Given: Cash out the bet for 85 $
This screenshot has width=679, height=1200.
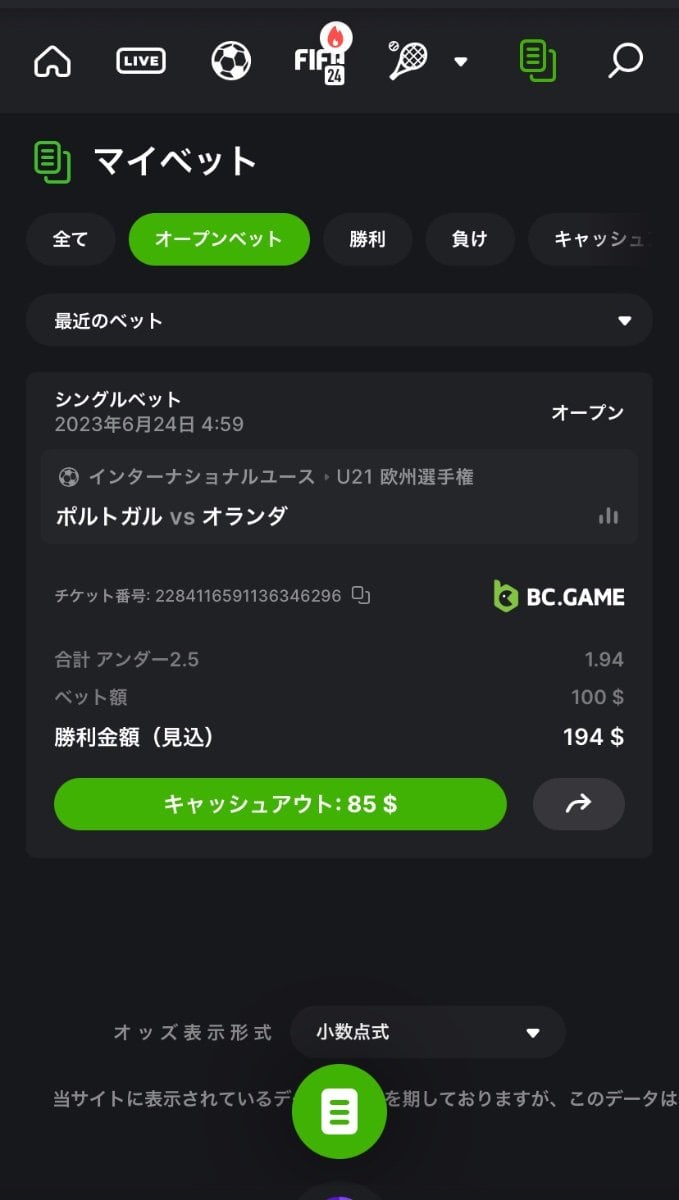Looking at the screenshot, I should pos(280,804).
